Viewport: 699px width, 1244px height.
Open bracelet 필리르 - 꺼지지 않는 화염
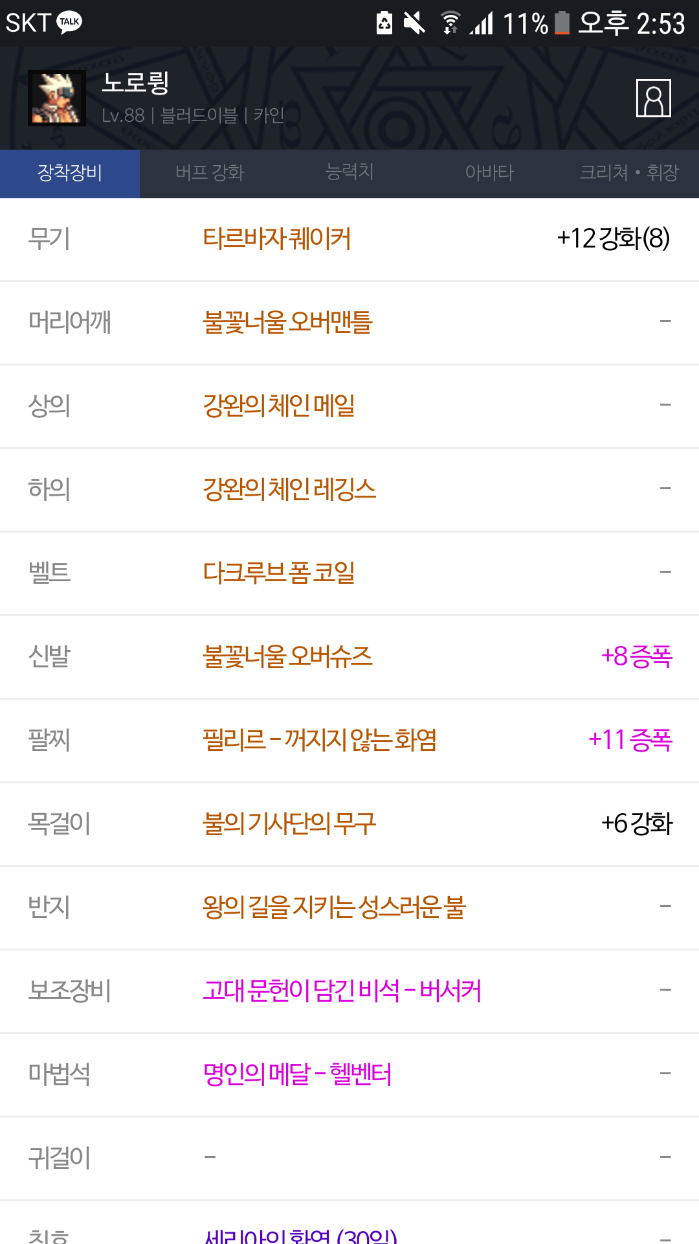click(x=320, y=740)
